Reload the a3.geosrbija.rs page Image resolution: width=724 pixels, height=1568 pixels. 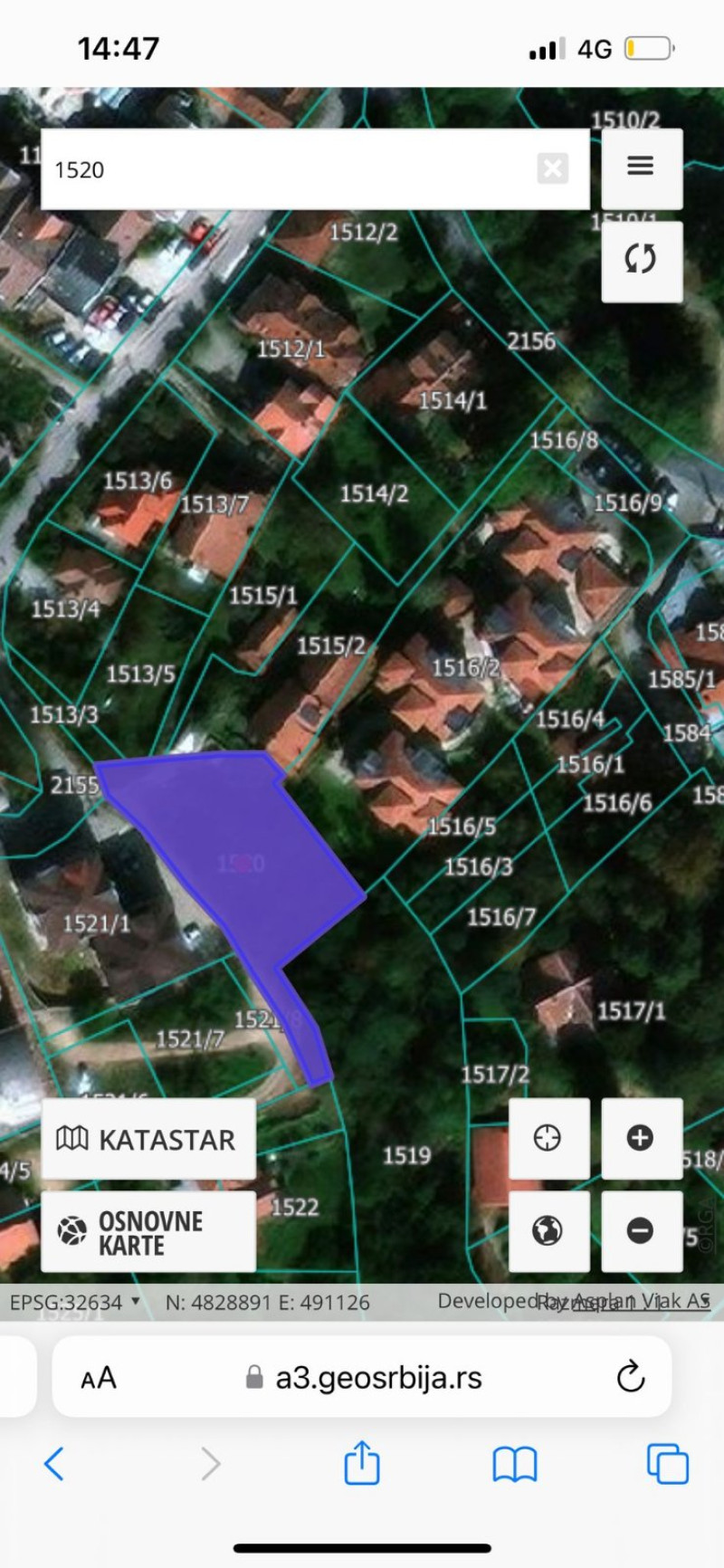(x=630, y=1377)
